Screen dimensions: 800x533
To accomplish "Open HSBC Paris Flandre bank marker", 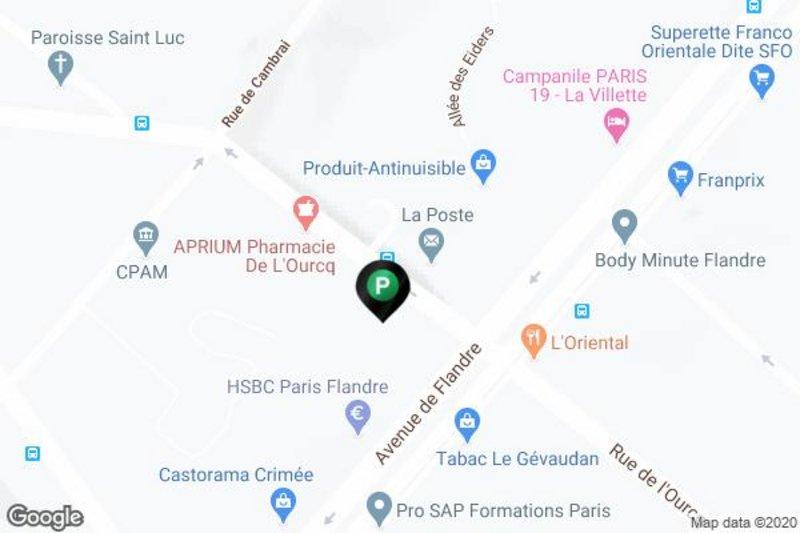I will coord(358,415).
